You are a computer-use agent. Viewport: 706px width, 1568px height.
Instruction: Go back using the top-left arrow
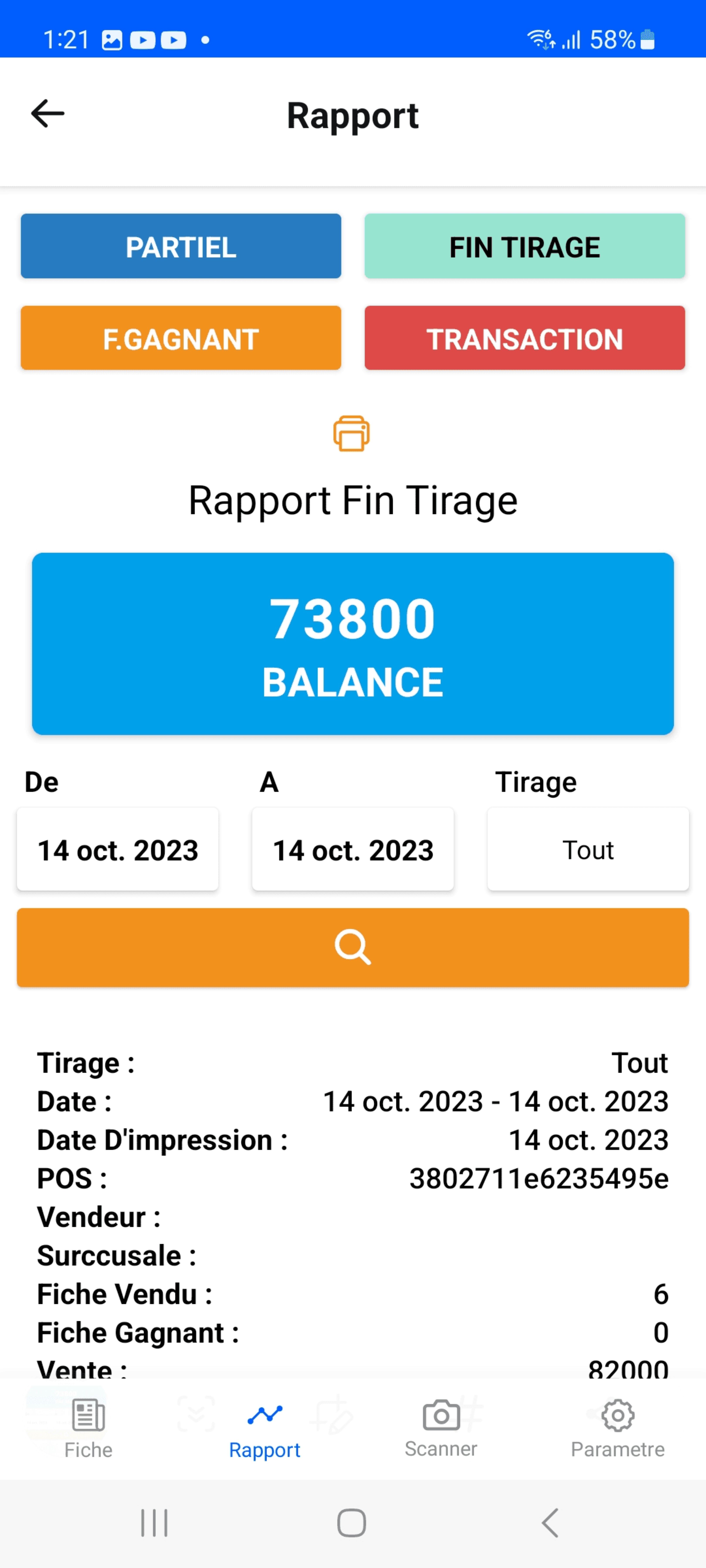pyautogui.click(x=48, y=114)
